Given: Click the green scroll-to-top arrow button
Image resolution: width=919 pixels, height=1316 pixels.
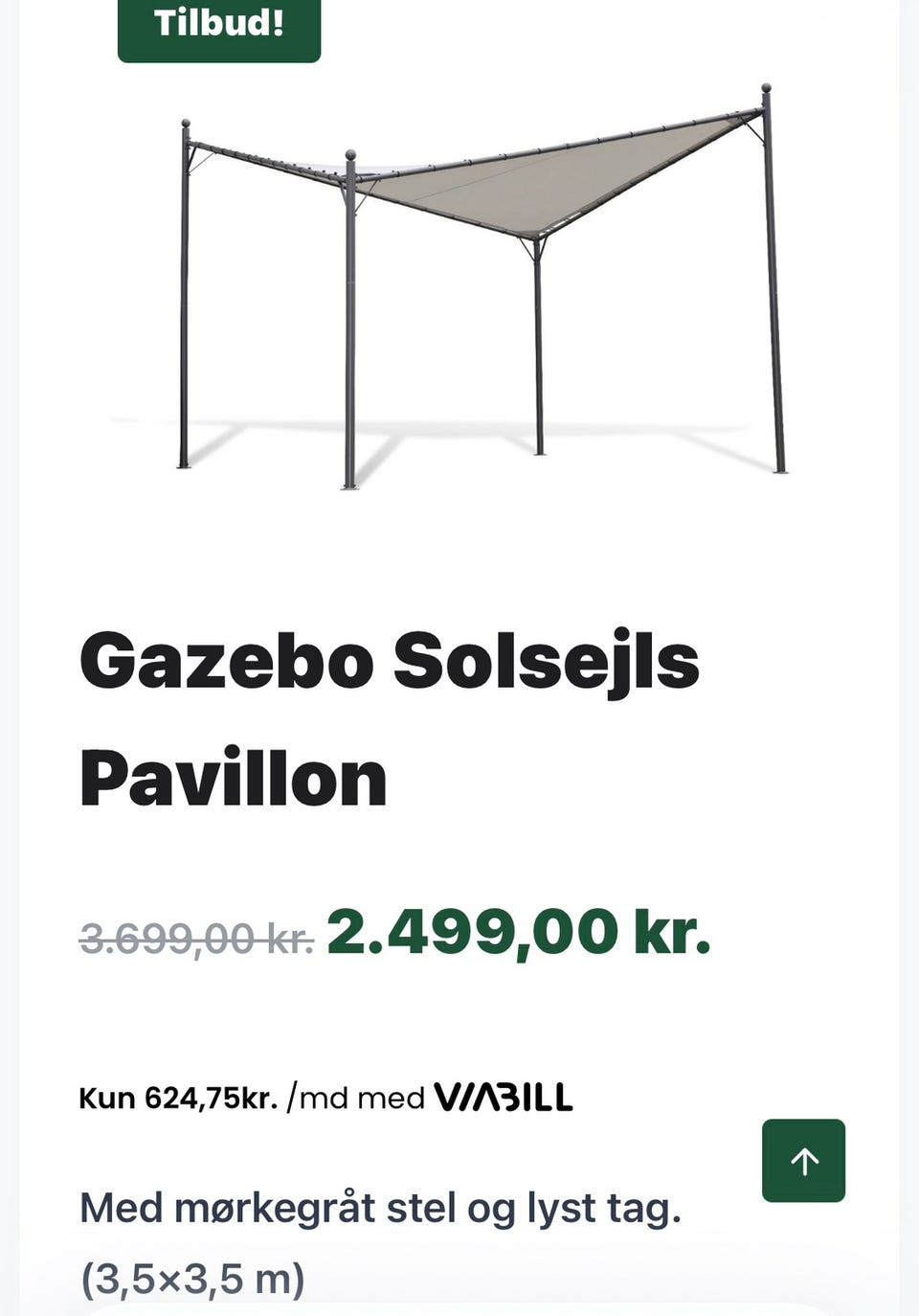Looking at the screenshot, I should (x=804, y=1160).
